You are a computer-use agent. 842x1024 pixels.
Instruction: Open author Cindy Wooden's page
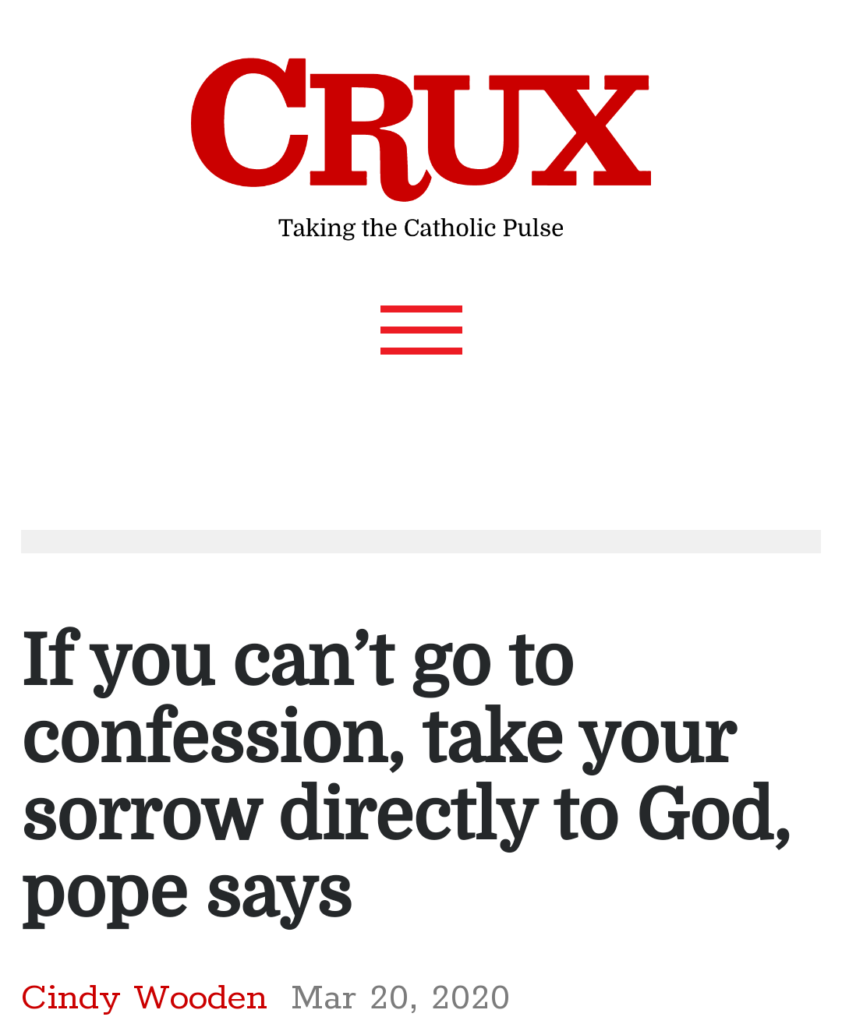click(144, 997)
